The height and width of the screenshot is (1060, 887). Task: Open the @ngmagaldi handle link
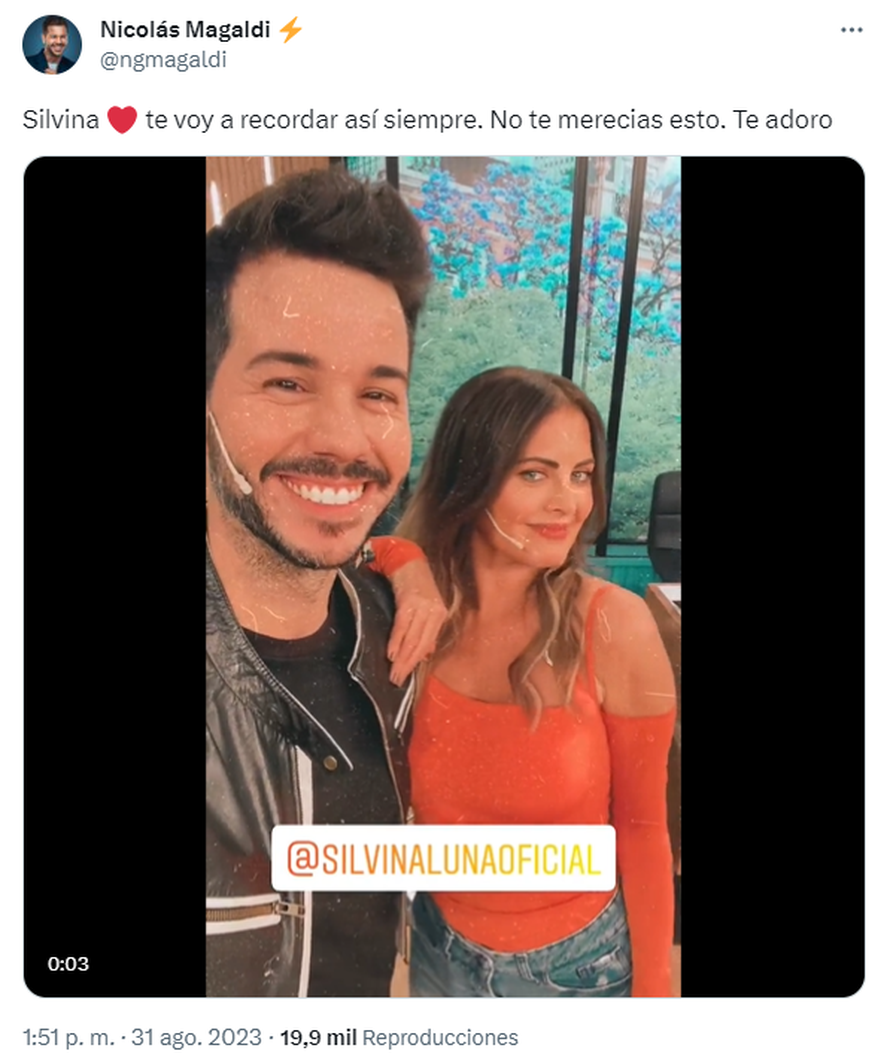[163, 60]
